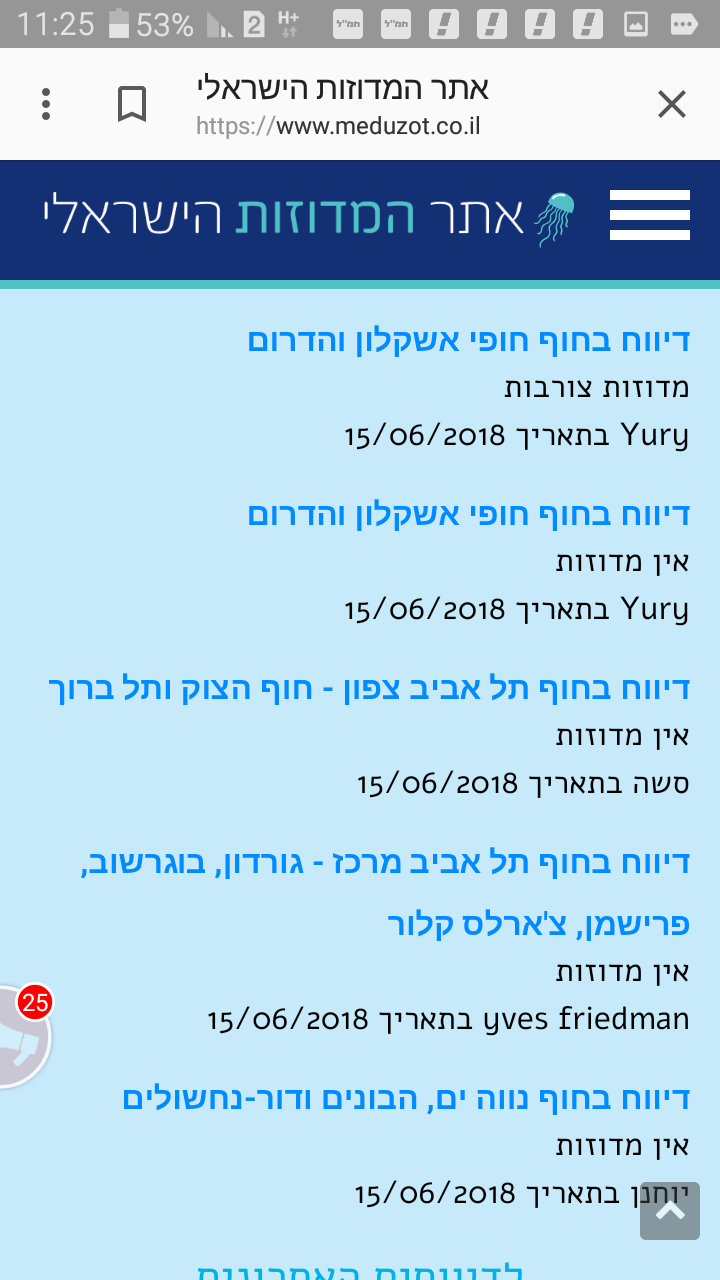Bookmark this page
Image resolution: width=720 pixels, height=1280 pixels.
coord(132,104)
